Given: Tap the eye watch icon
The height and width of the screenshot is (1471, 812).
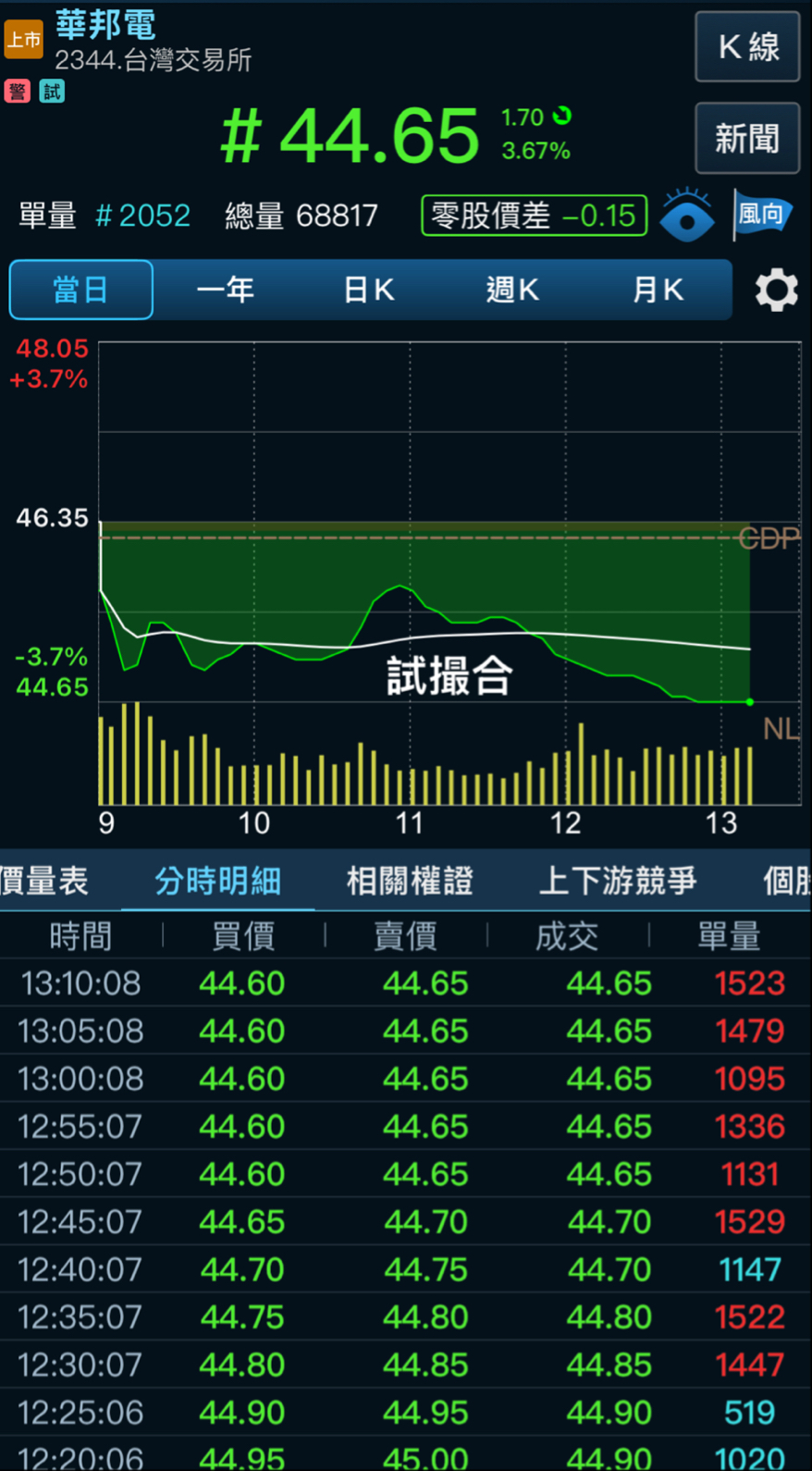Looking at the screenshot, I should point(687,216).
